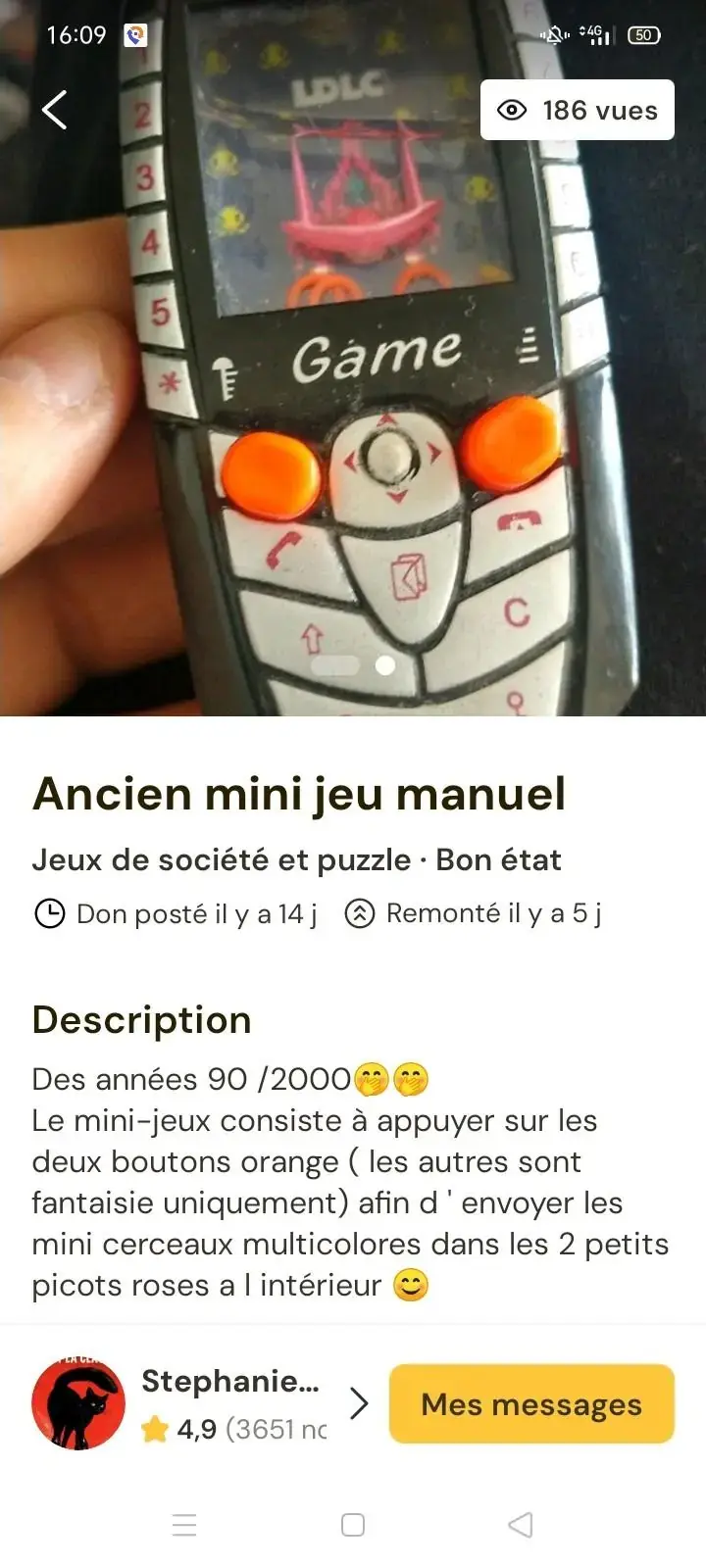Tap the muted notifications icon in the status bar
Screen dimensions: 706x1568
pyautogui.click(x=552, y=33)
